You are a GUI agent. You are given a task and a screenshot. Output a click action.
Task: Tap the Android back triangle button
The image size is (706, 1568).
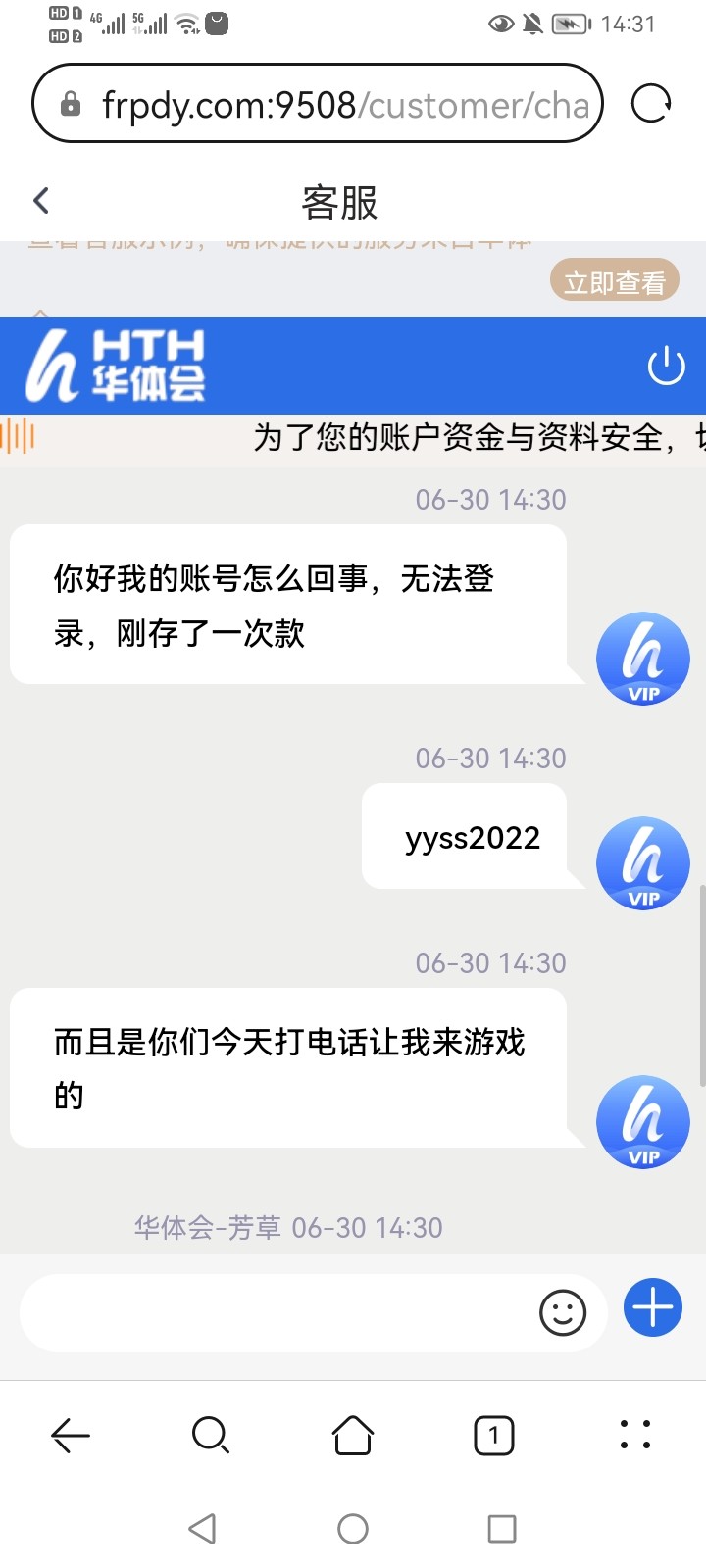pyautogui.click(x=201, y=1527)
